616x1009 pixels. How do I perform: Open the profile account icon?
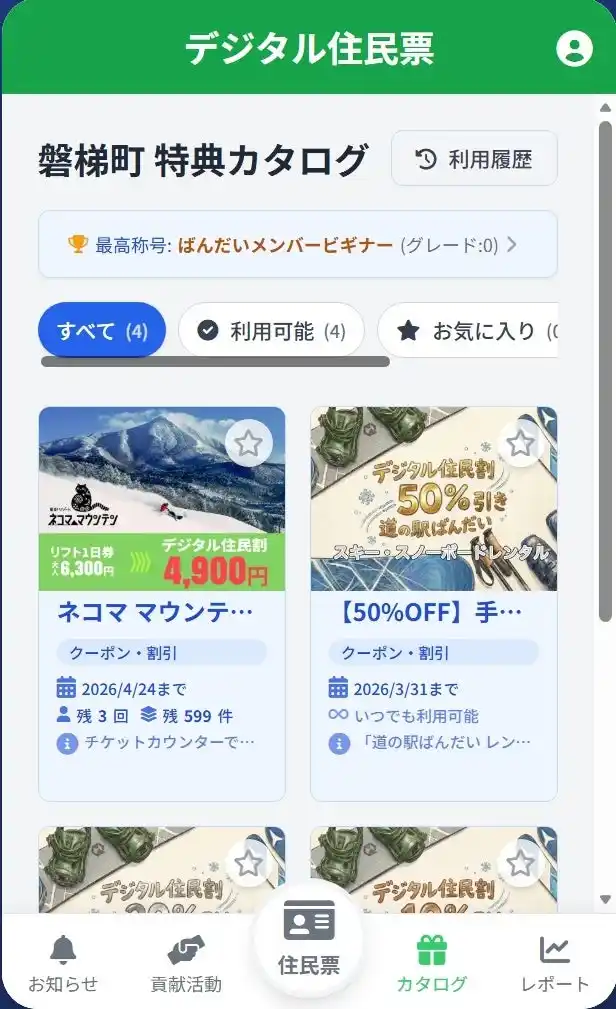tap(573, 48)
